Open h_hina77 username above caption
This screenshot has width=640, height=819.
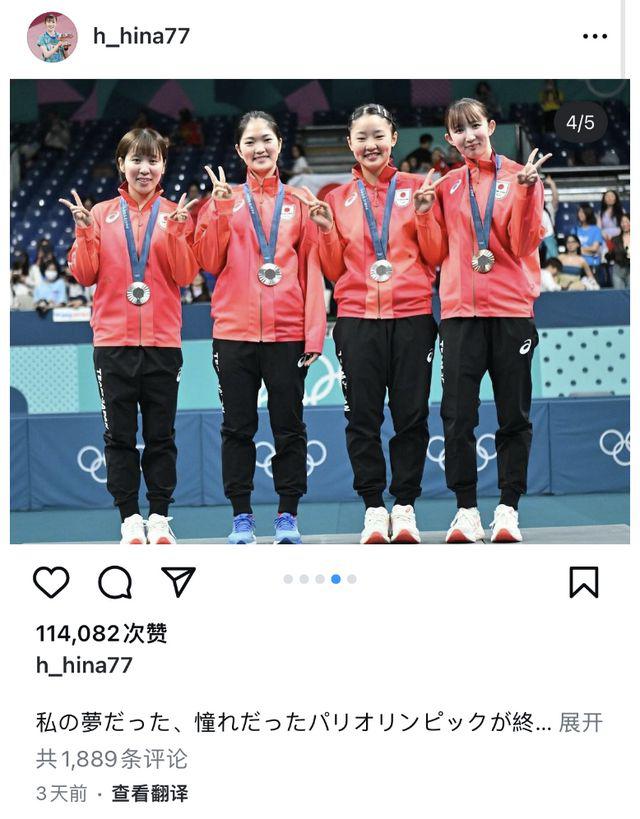[x=84, y=665]
